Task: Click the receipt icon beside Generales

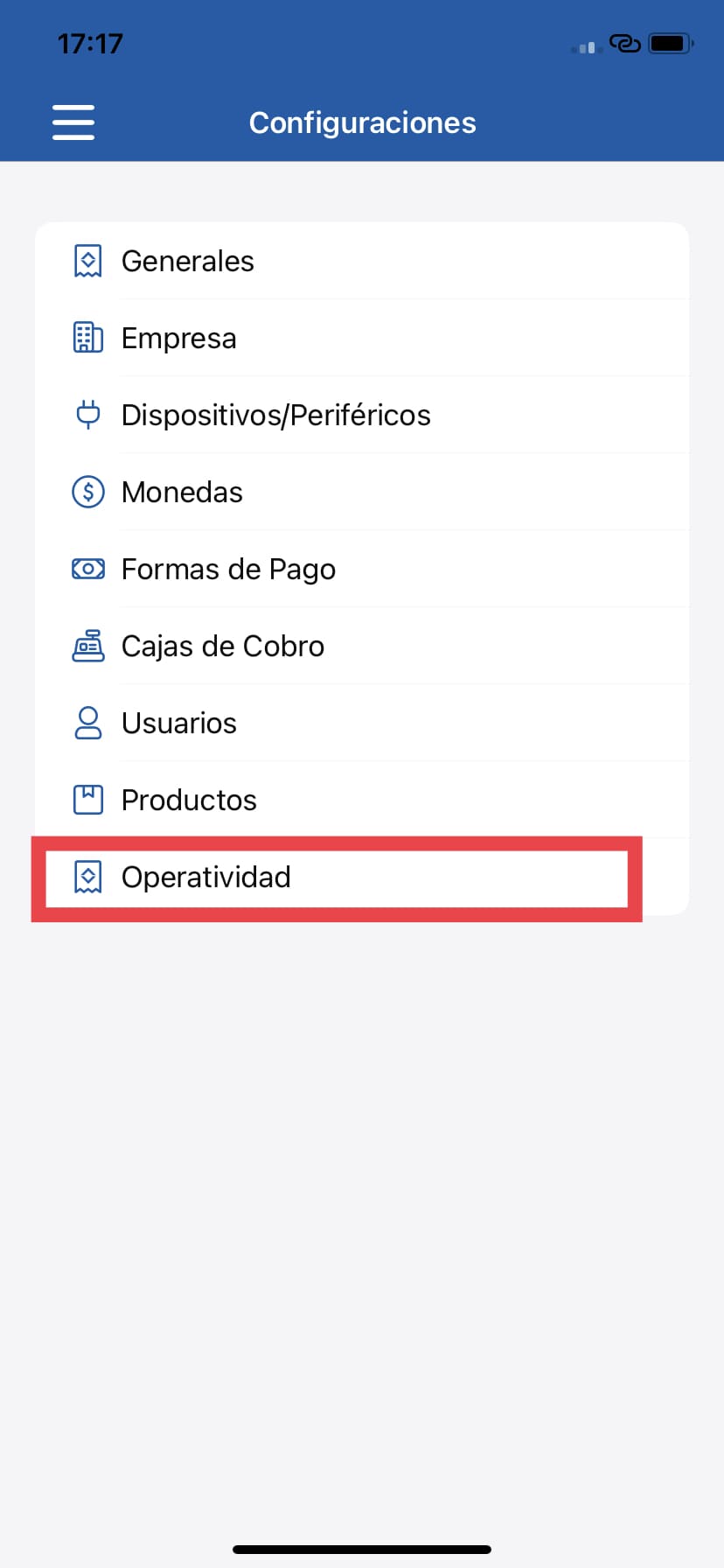Action: coord(87,260)
